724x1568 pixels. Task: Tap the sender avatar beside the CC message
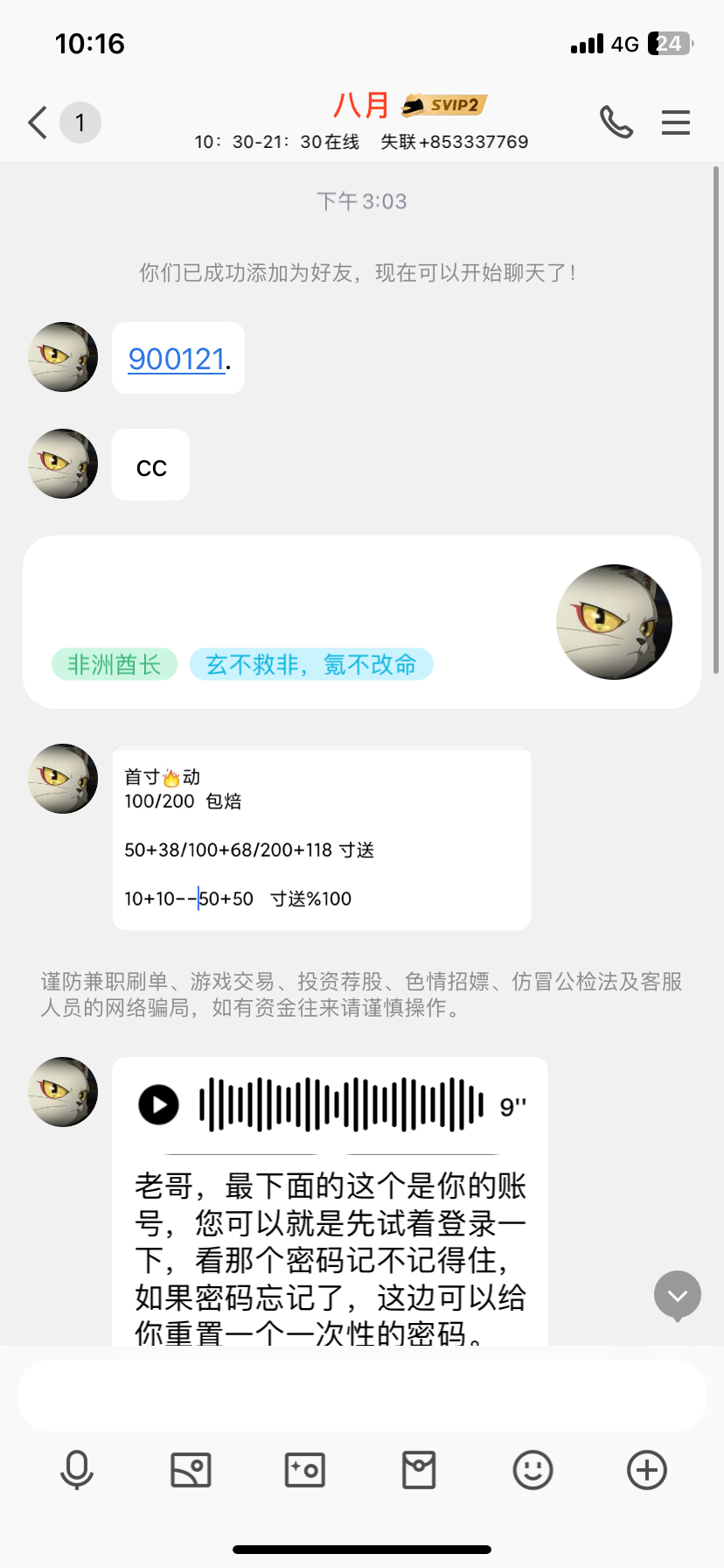[x=62, y=464]
